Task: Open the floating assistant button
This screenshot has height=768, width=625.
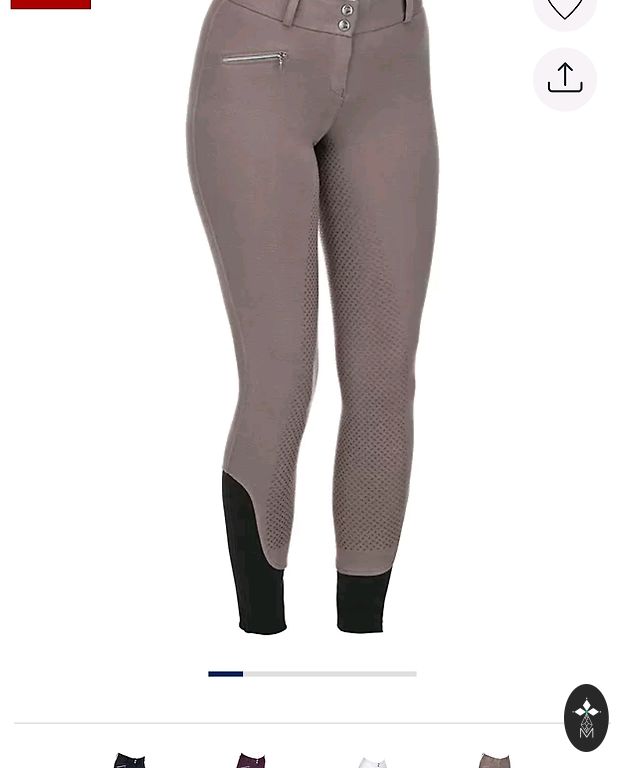Action: tap(586, 717)
